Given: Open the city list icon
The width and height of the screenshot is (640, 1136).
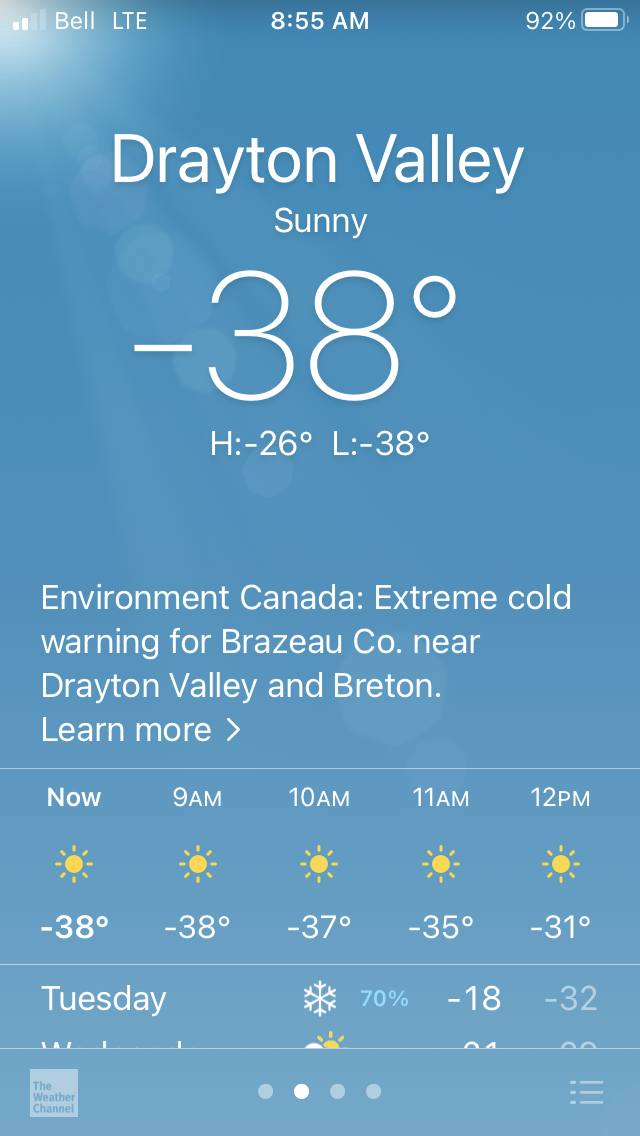Looking at the screenshot, I should coord(586,1092).
